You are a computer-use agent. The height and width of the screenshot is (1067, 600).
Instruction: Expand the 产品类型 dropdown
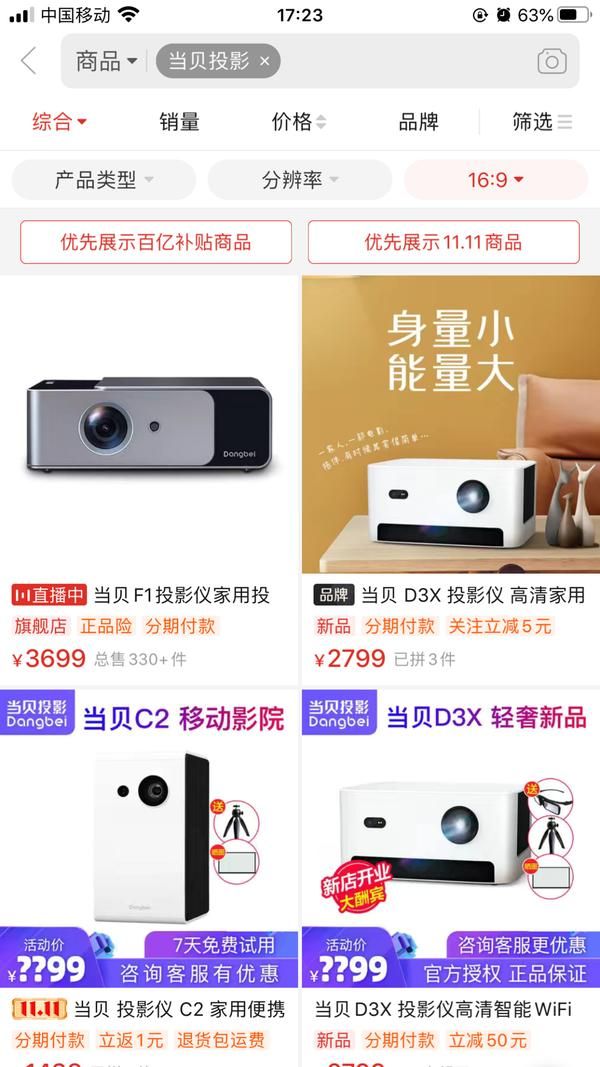click(x=104, y=180)
